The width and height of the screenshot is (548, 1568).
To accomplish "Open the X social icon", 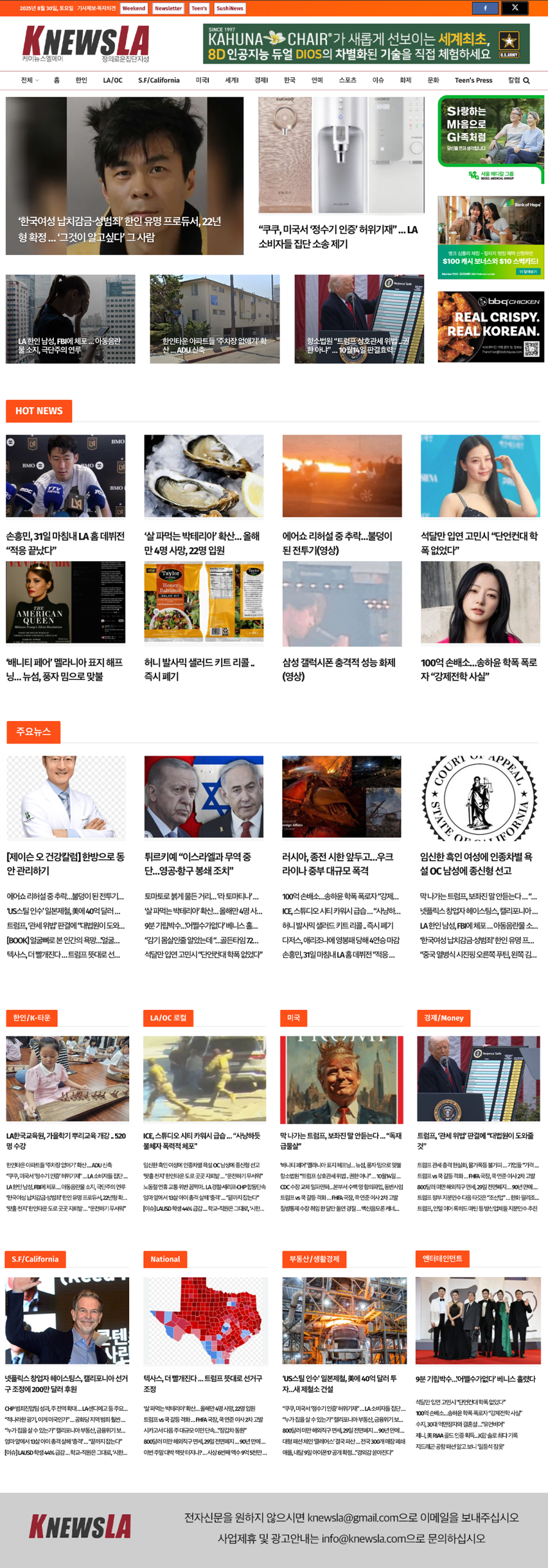I will [515, 8].
